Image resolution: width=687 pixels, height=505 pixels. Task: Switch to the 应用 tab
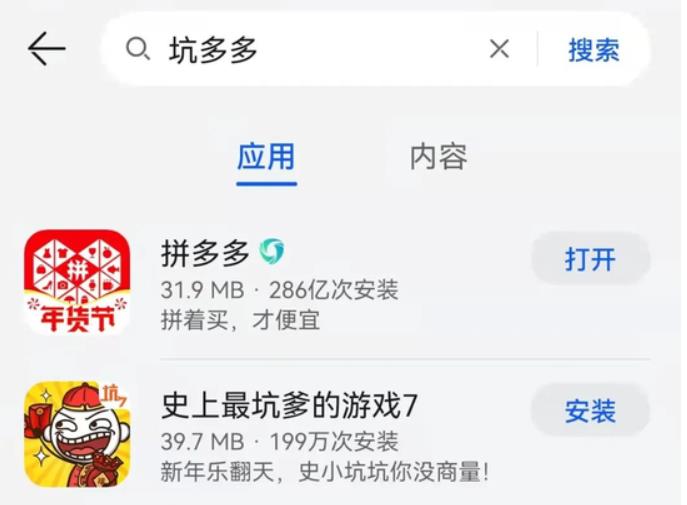(266, 157)
